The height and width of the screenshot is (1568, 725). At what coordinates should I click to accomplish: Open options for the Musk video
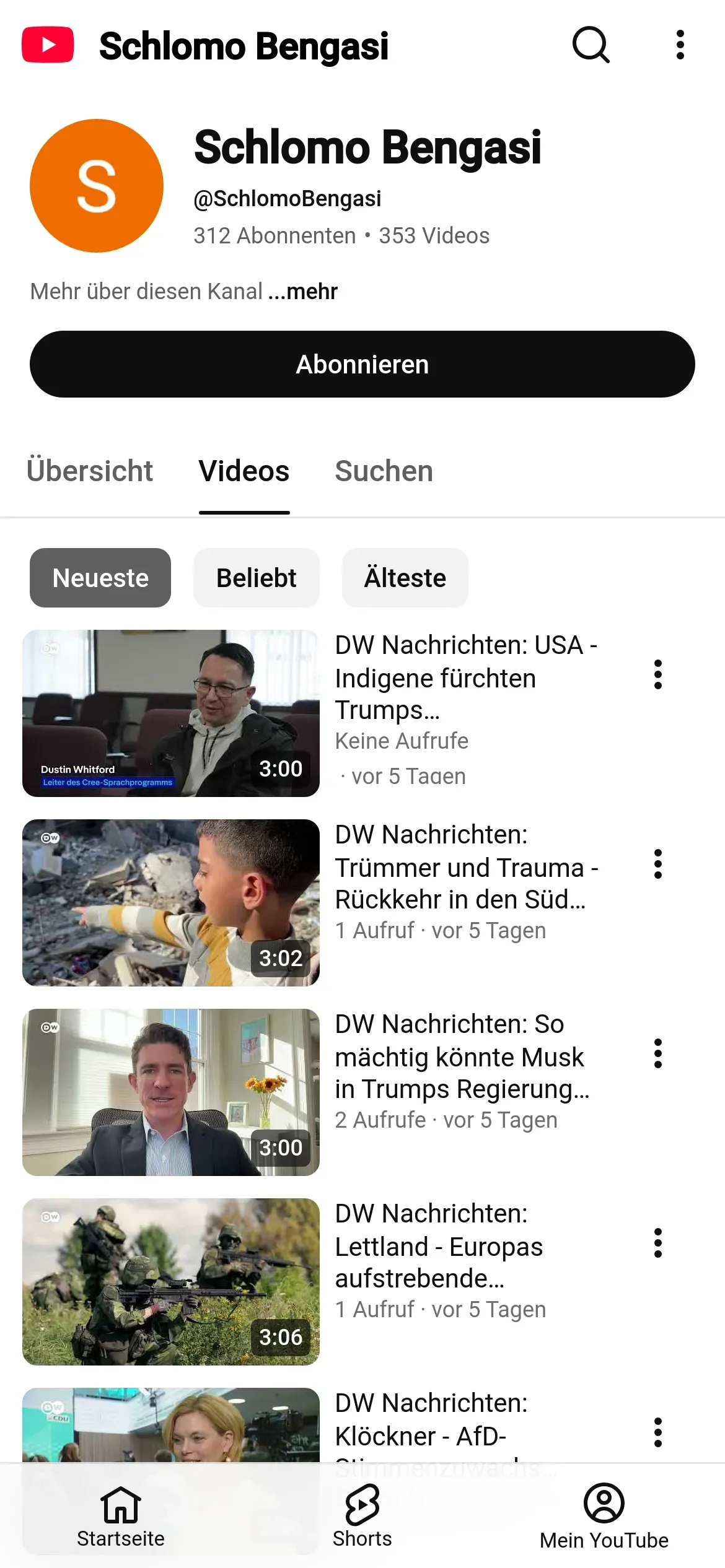[x=657, y=1053]
